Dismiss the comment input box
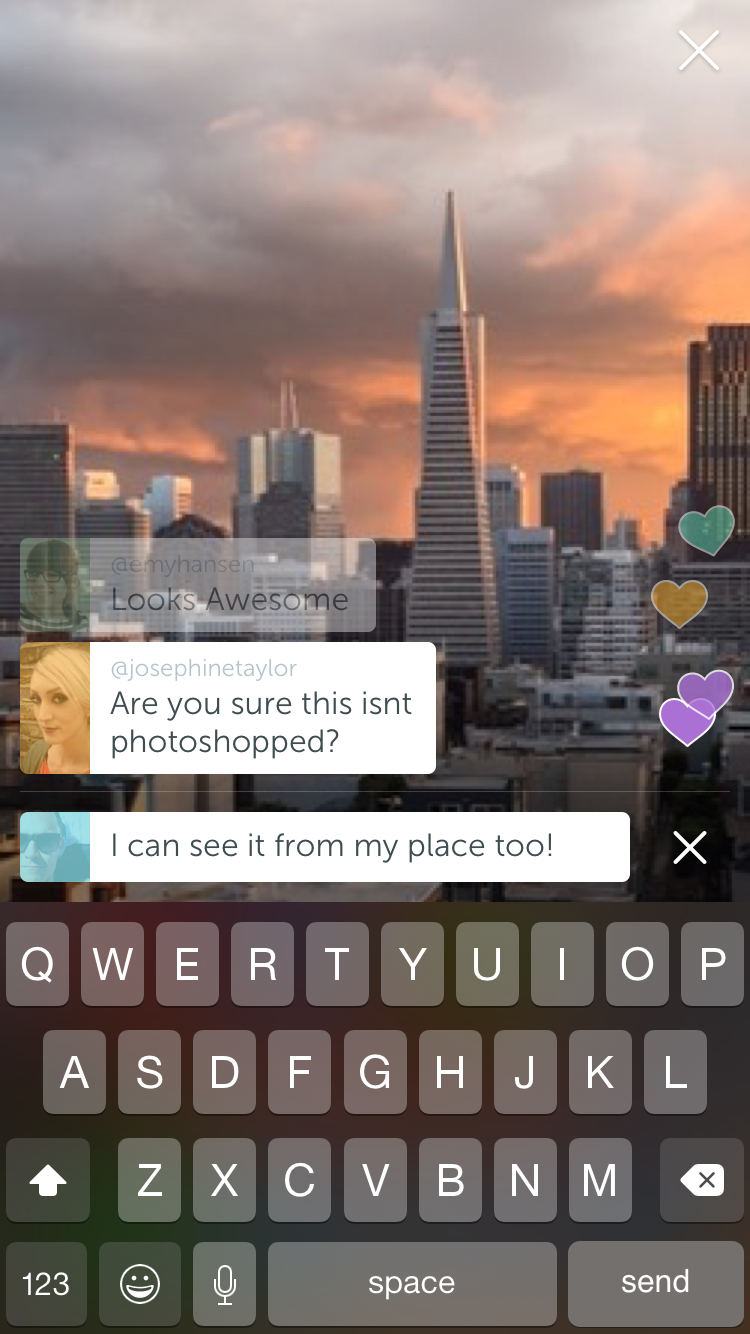The height and width of the screenshot is (1334, 750). 690,847
